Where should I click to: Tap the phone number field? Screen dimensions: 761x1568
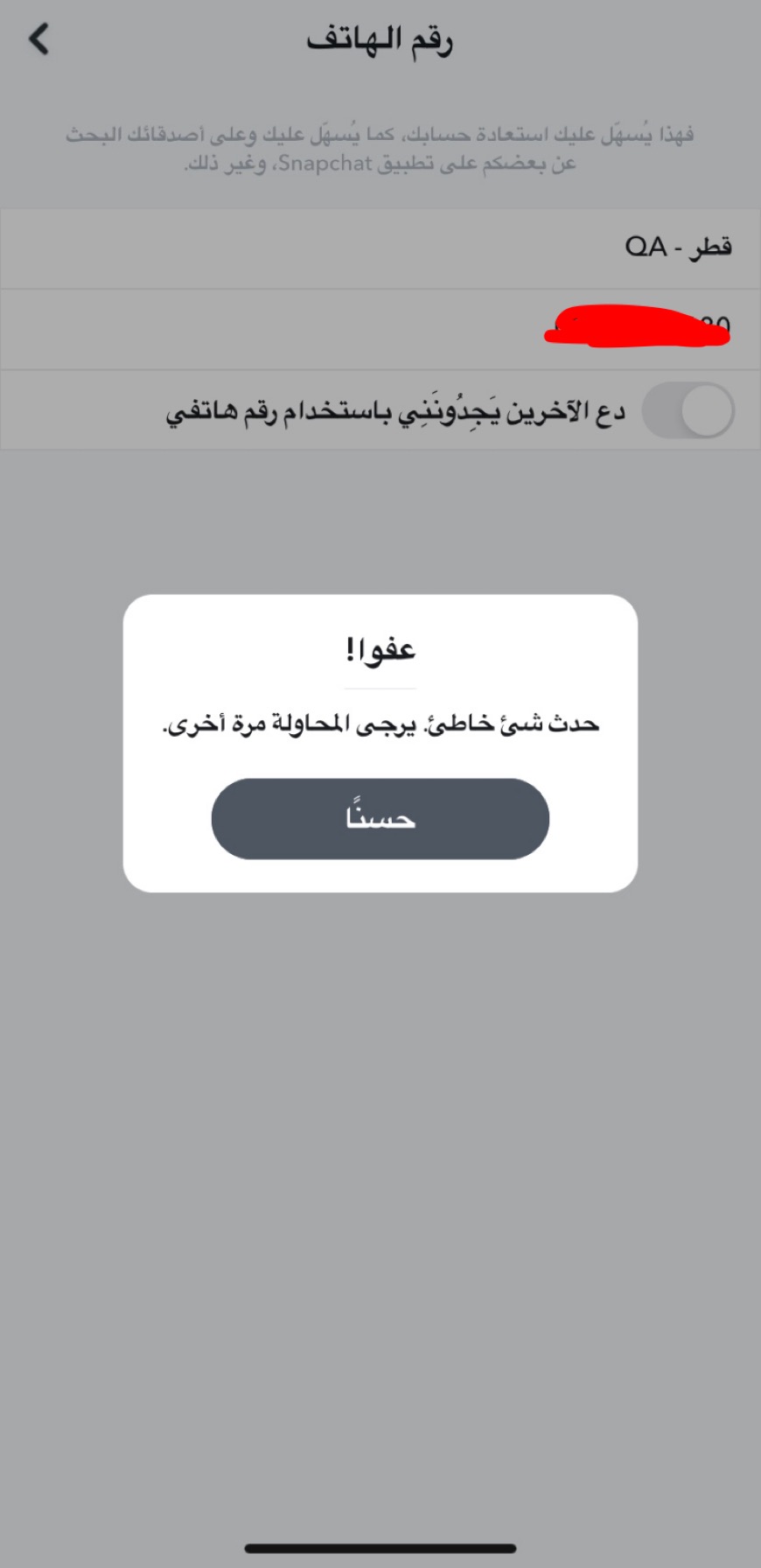pos(380,329)
